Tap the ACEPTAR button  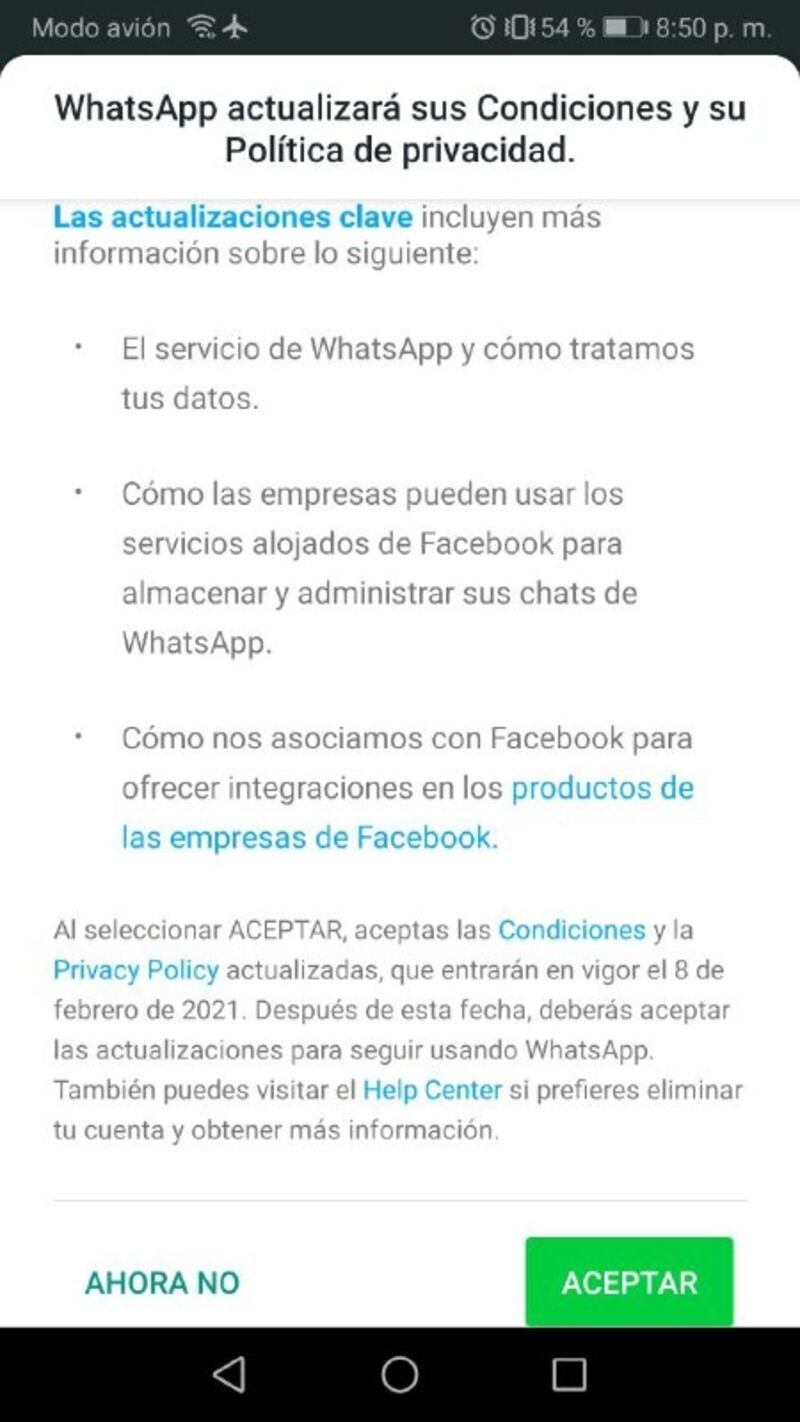coord(629,1282)
